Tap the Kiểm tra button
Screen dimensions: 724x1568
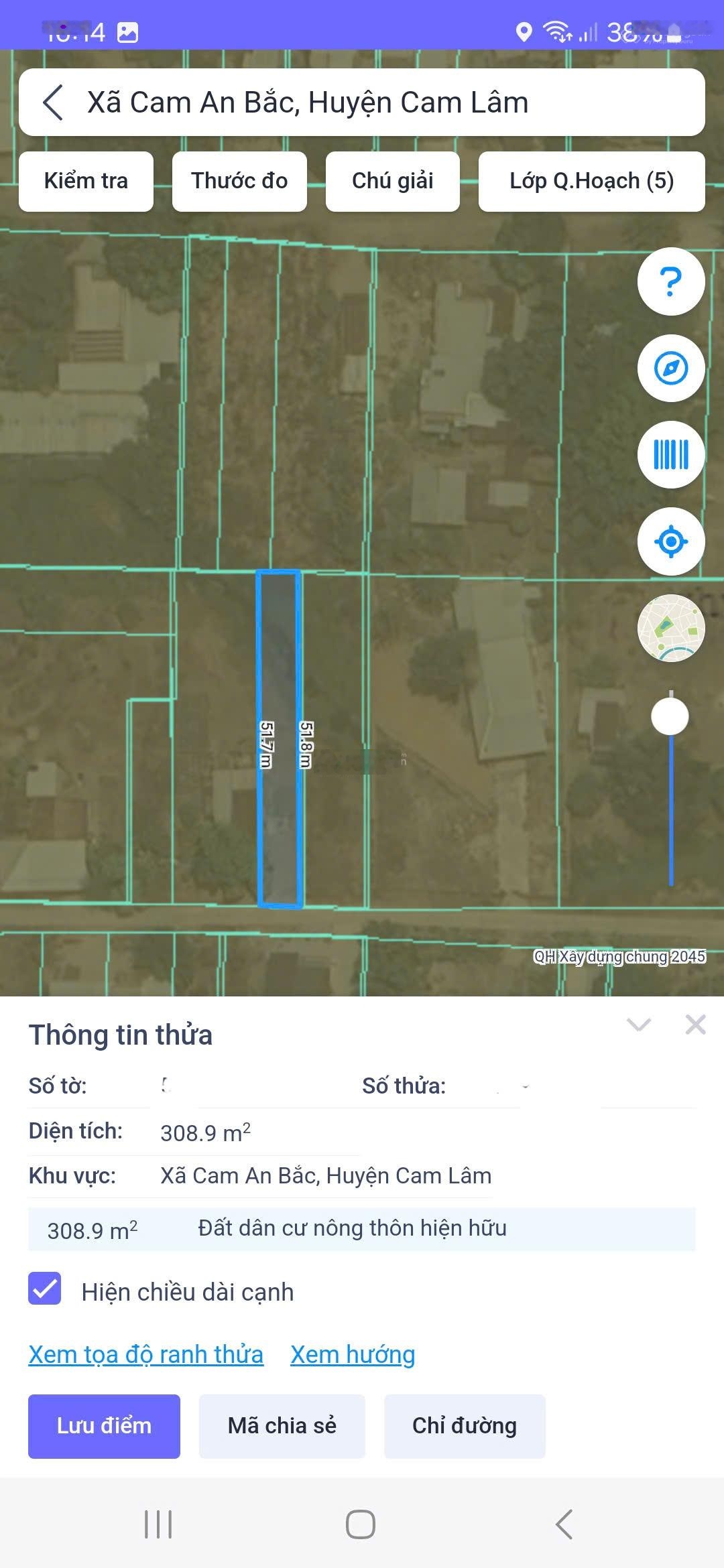click(x=86, y=181)
